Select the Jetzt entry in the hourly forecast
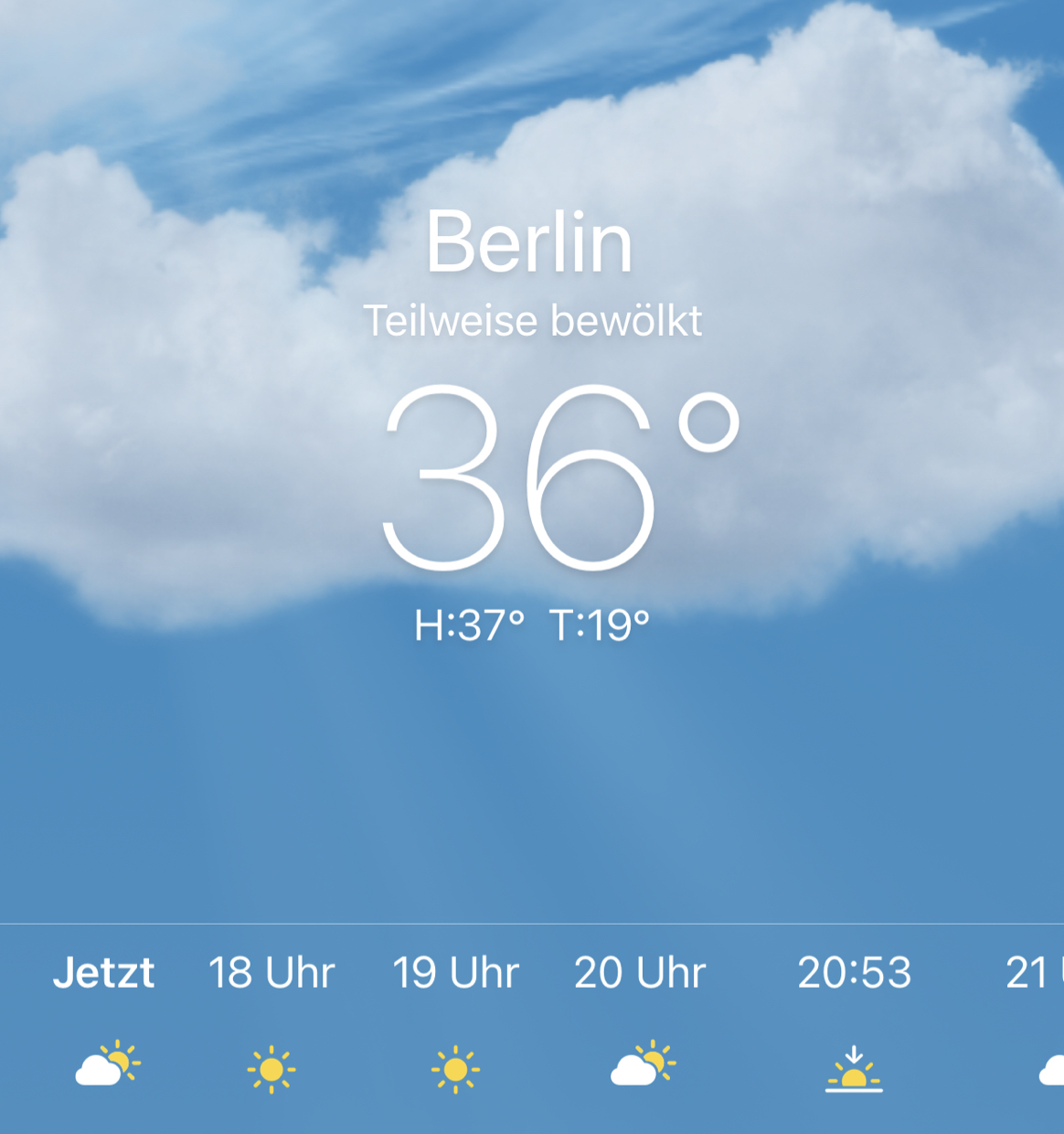The width and height of the screenshot is (1064, 1134). click(x=103, y=973)
